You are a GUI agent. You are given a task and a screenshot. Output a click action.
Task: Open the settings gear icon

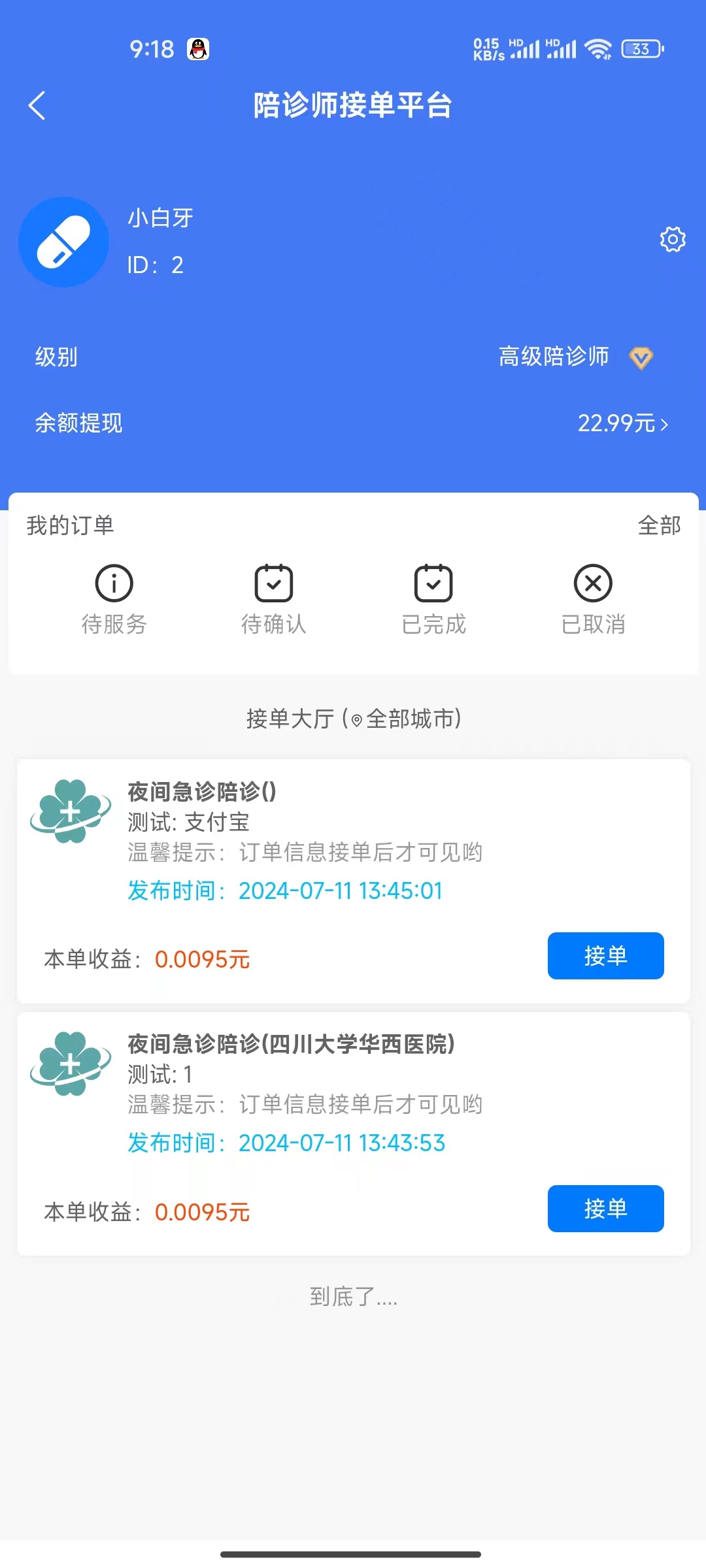click(x=673, y=240)
